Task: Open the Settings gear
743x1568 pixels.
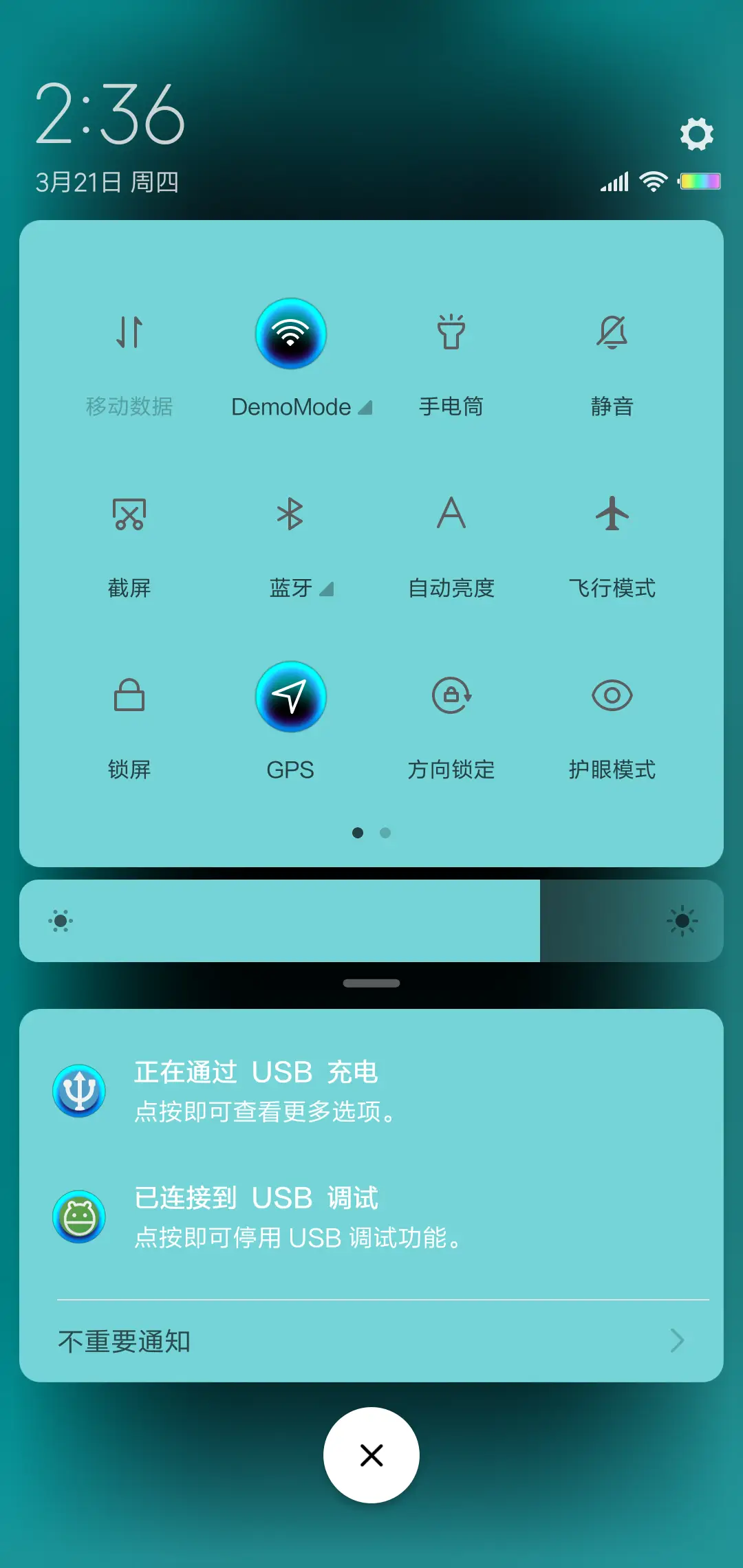Action: [697, 135]
